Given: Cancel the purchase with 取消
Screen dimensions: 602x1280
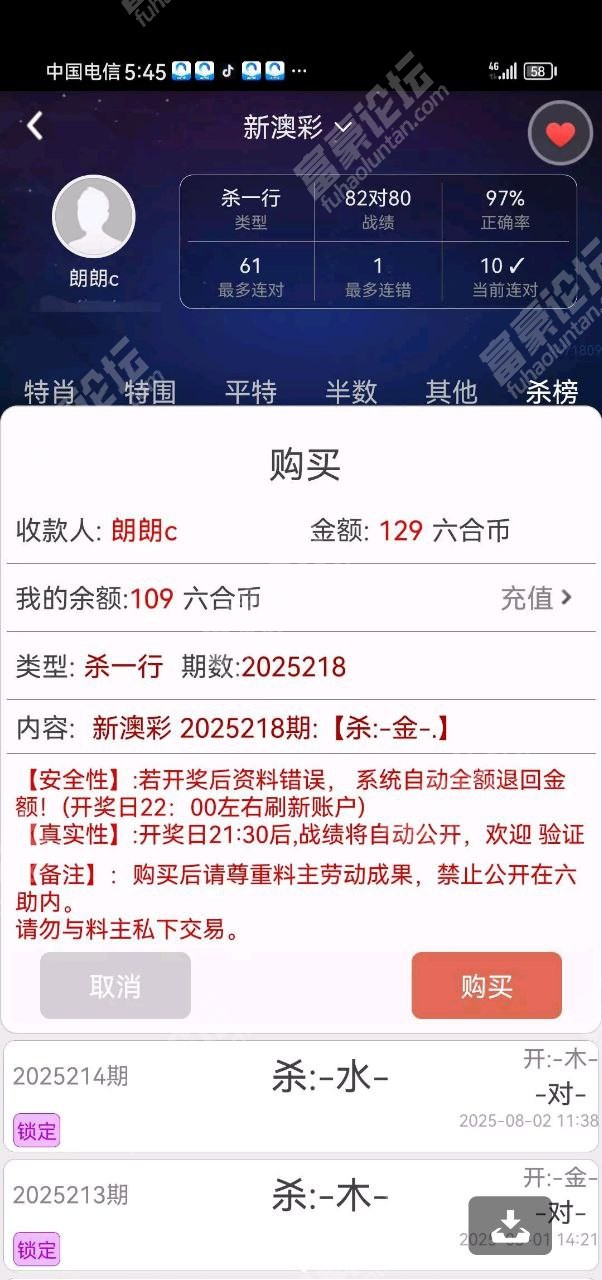Looking at the screenshot, I should pyautogui.click(x=115, y=986).
